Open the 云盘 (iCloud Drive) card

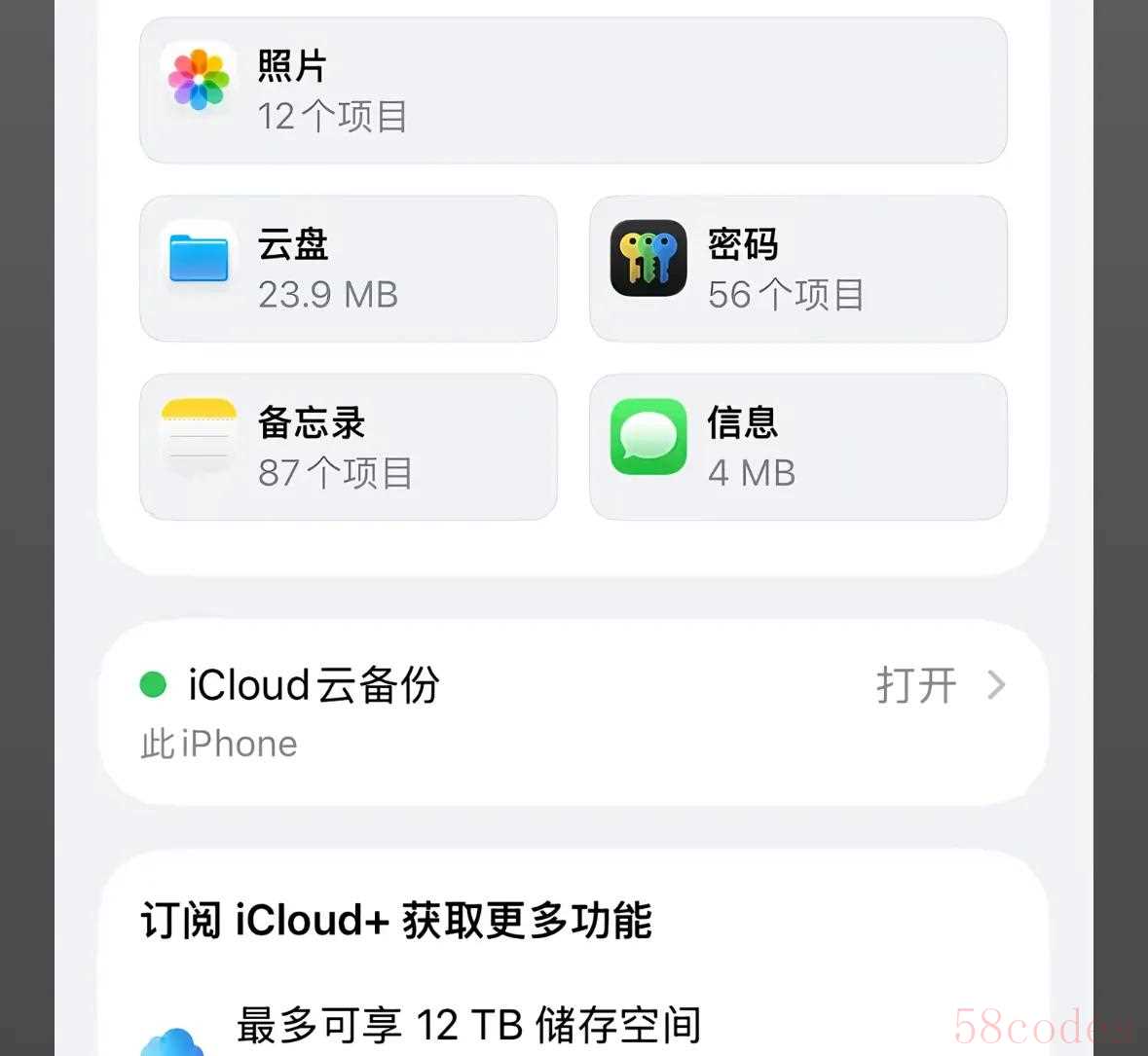tap(348, 269)
